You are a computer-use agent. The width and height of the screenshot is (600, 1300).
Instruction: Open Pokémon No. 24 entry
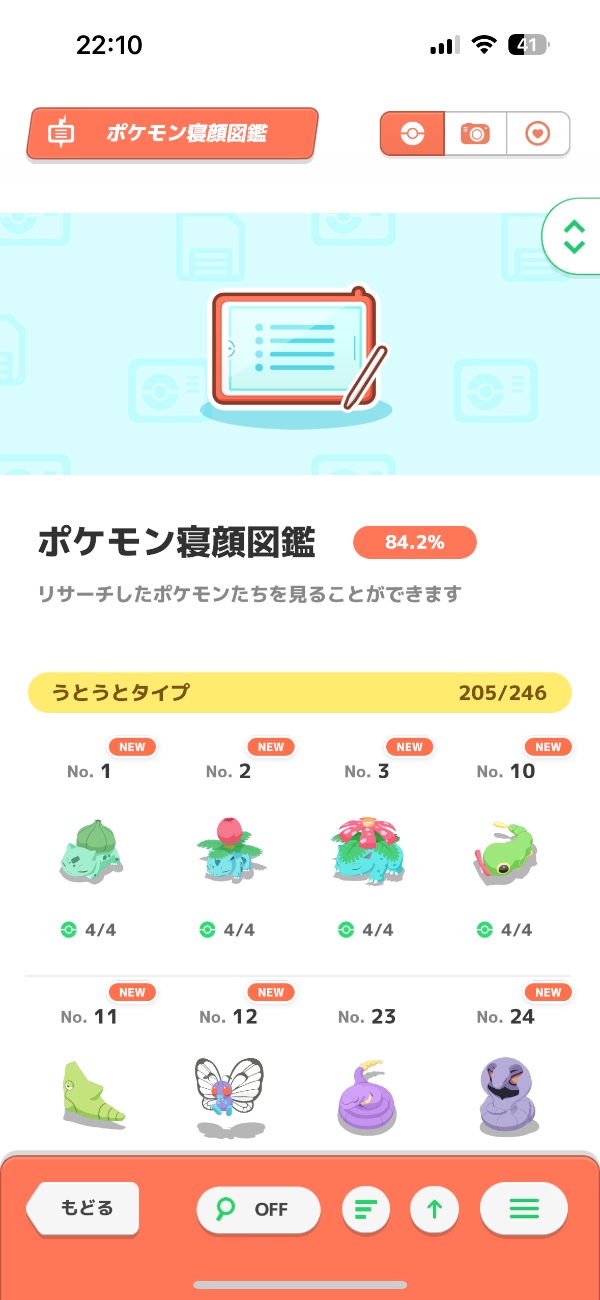[x=506, y=1070]
